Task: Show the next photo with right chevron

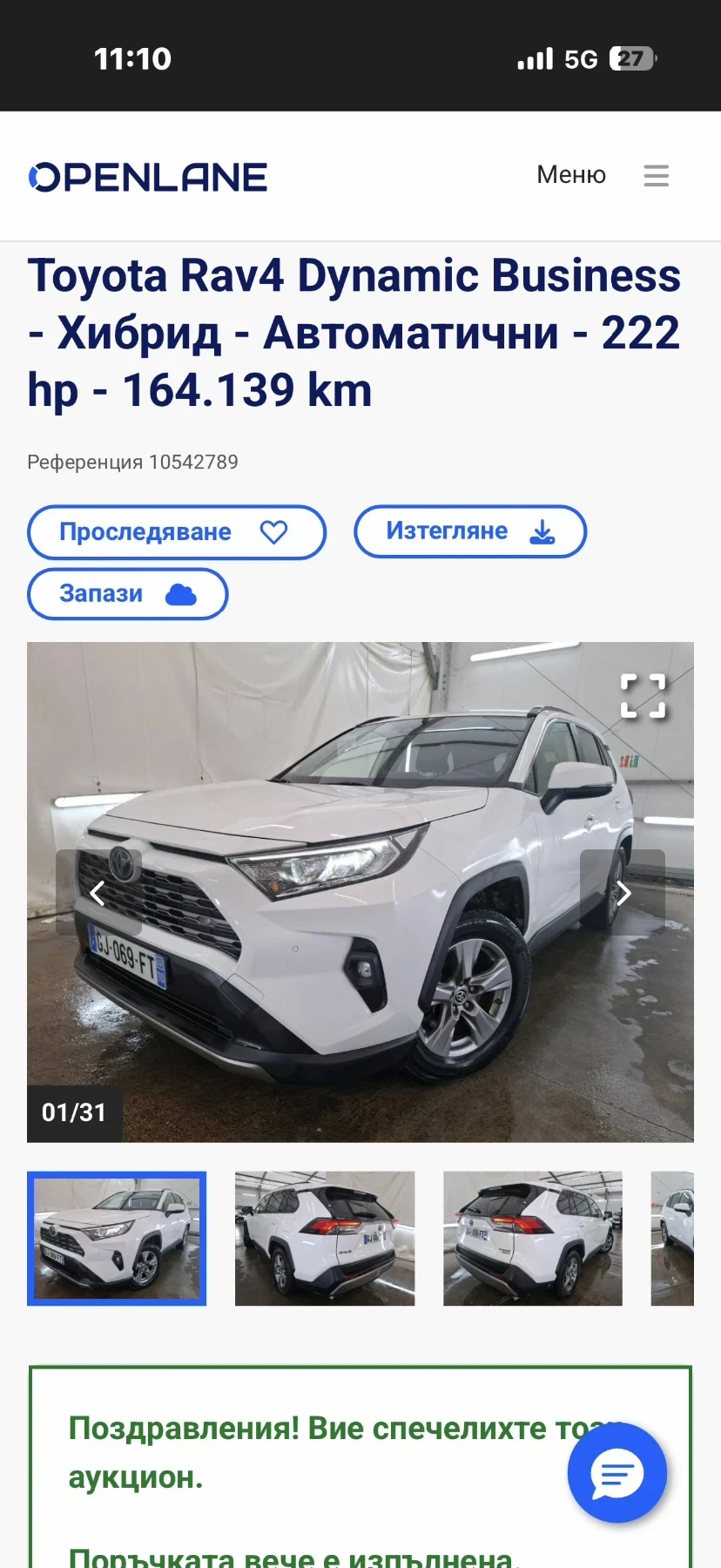Action: click(623, 894)
